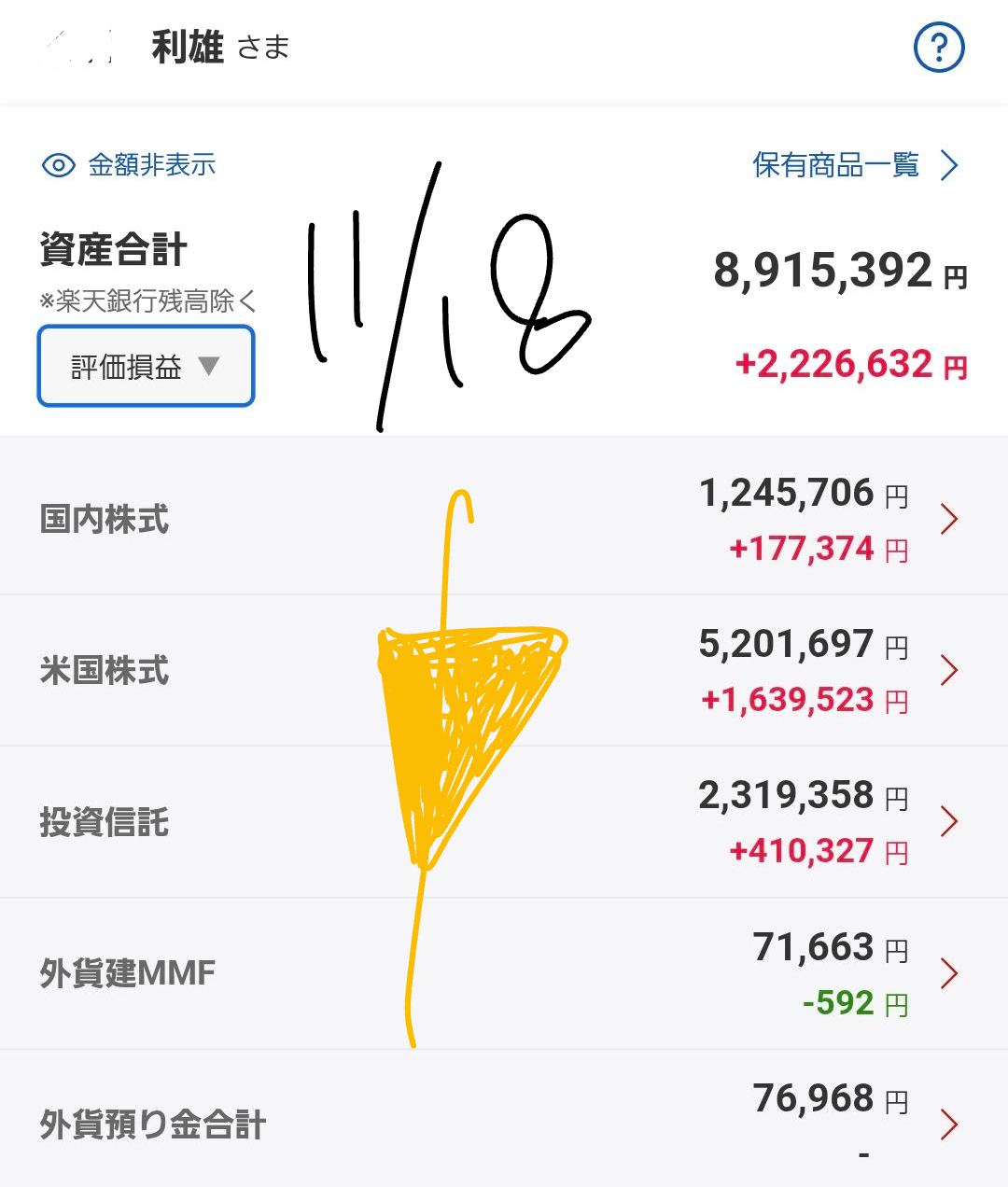
Task: Hide amounts with 金額非表示
Action: (x=130, y=165)
